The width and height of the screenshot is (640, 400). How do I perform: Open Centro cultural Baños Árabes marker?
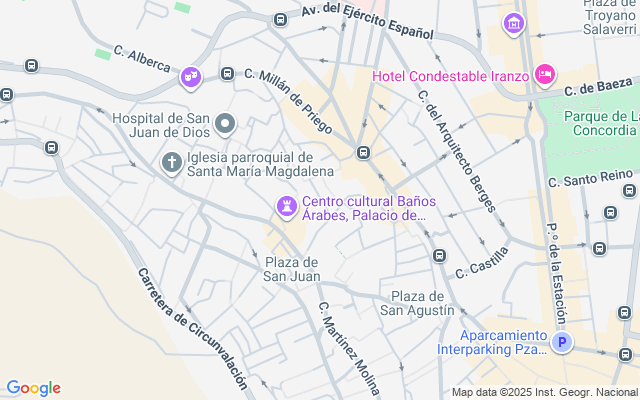pyautogui.click(x=287, y=207)
